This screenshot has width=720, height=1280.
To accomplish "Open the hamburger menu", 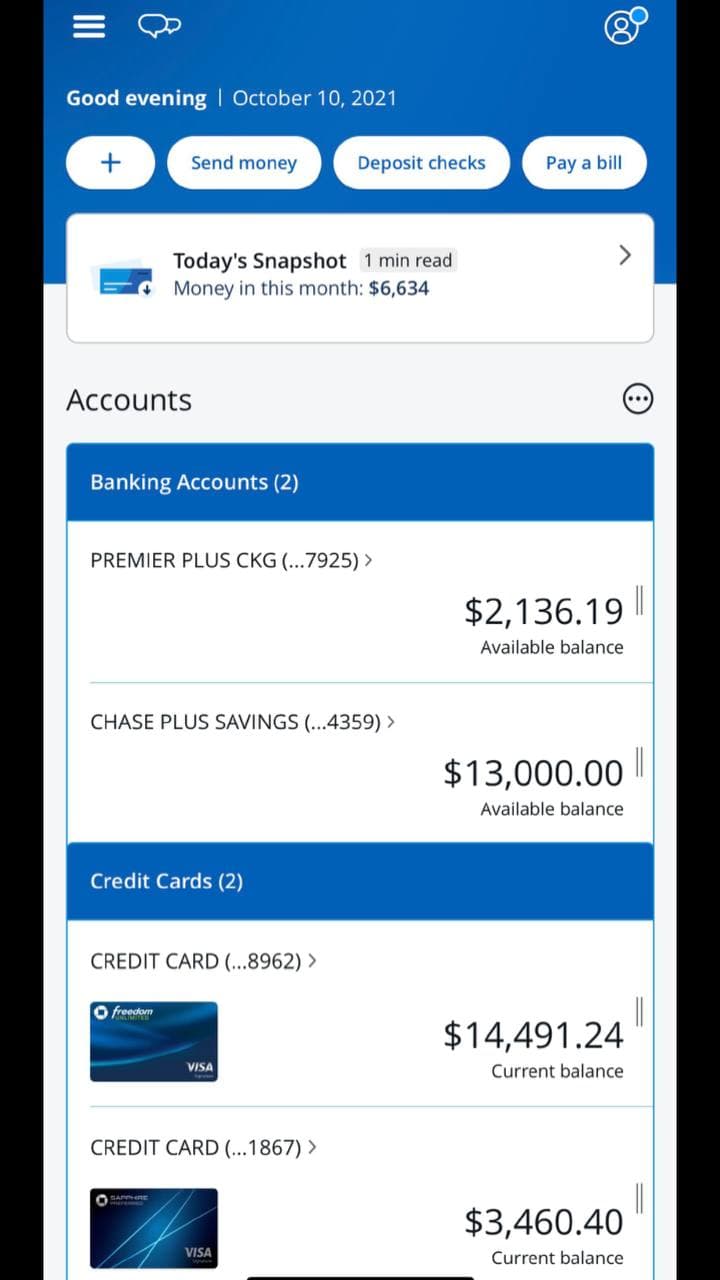I will pyautogui.click(x=89, y=26).
